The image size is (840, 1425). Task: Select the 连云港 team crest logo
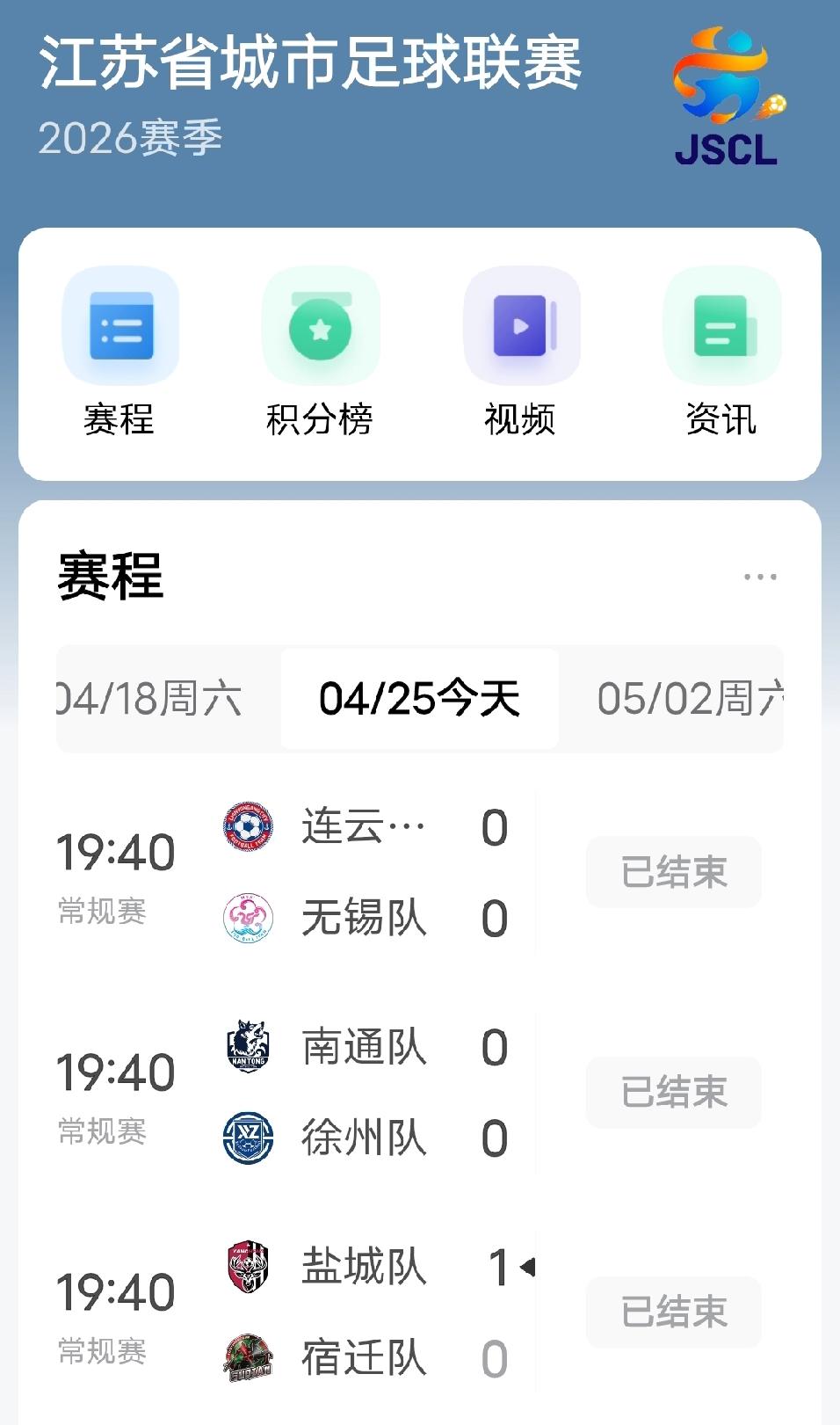247,825
